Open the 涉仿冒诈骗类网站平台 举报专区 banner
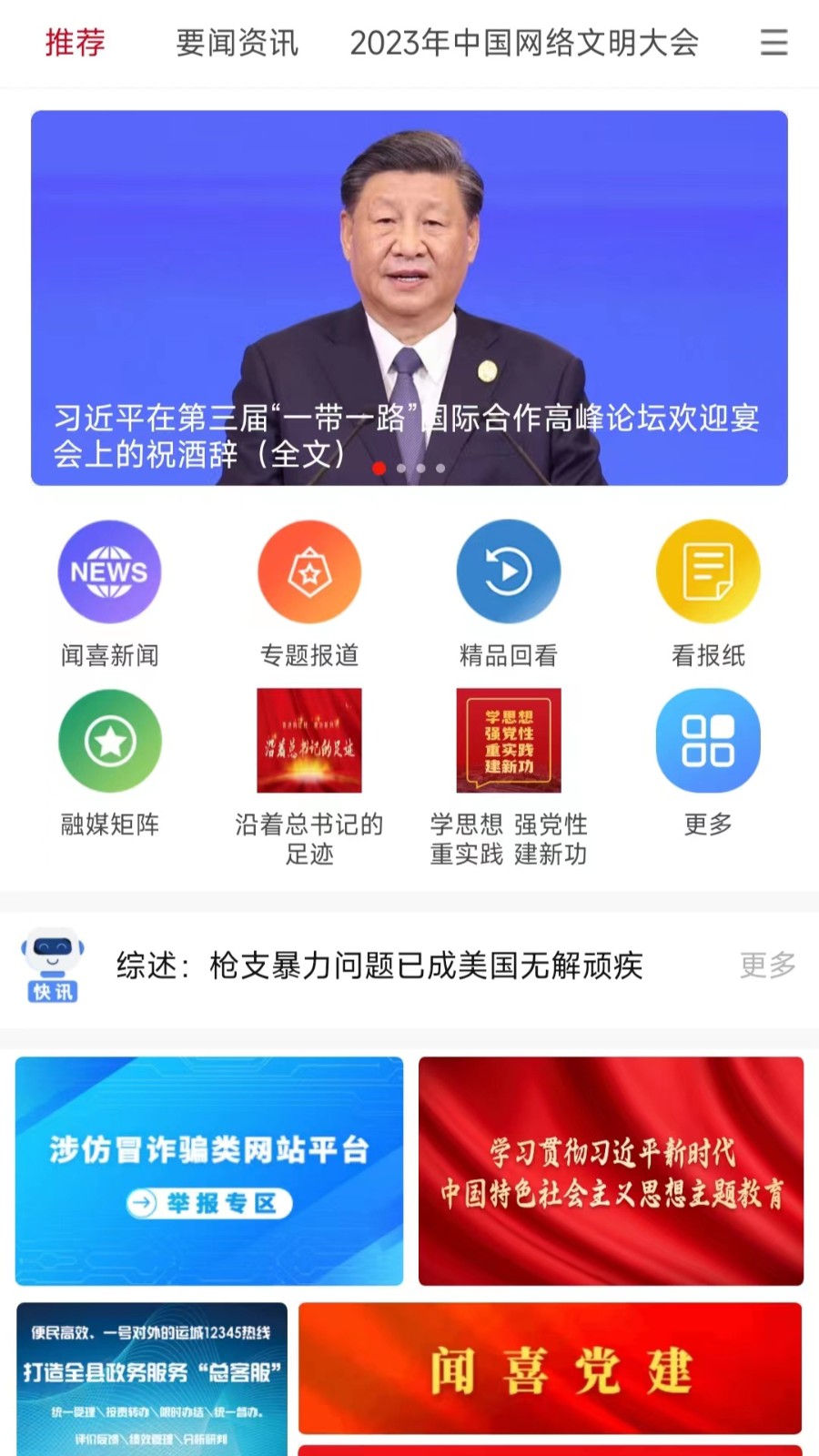 coord(209,1171)
